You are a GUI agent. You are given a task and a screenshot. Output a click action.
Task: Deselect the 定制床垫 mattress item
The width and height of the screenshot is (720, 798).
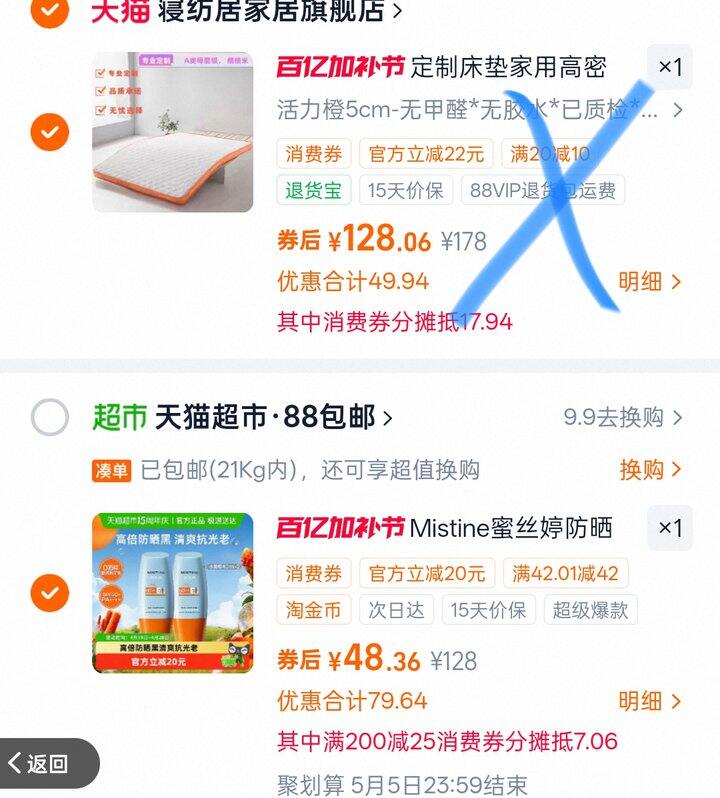coord(50,132)
